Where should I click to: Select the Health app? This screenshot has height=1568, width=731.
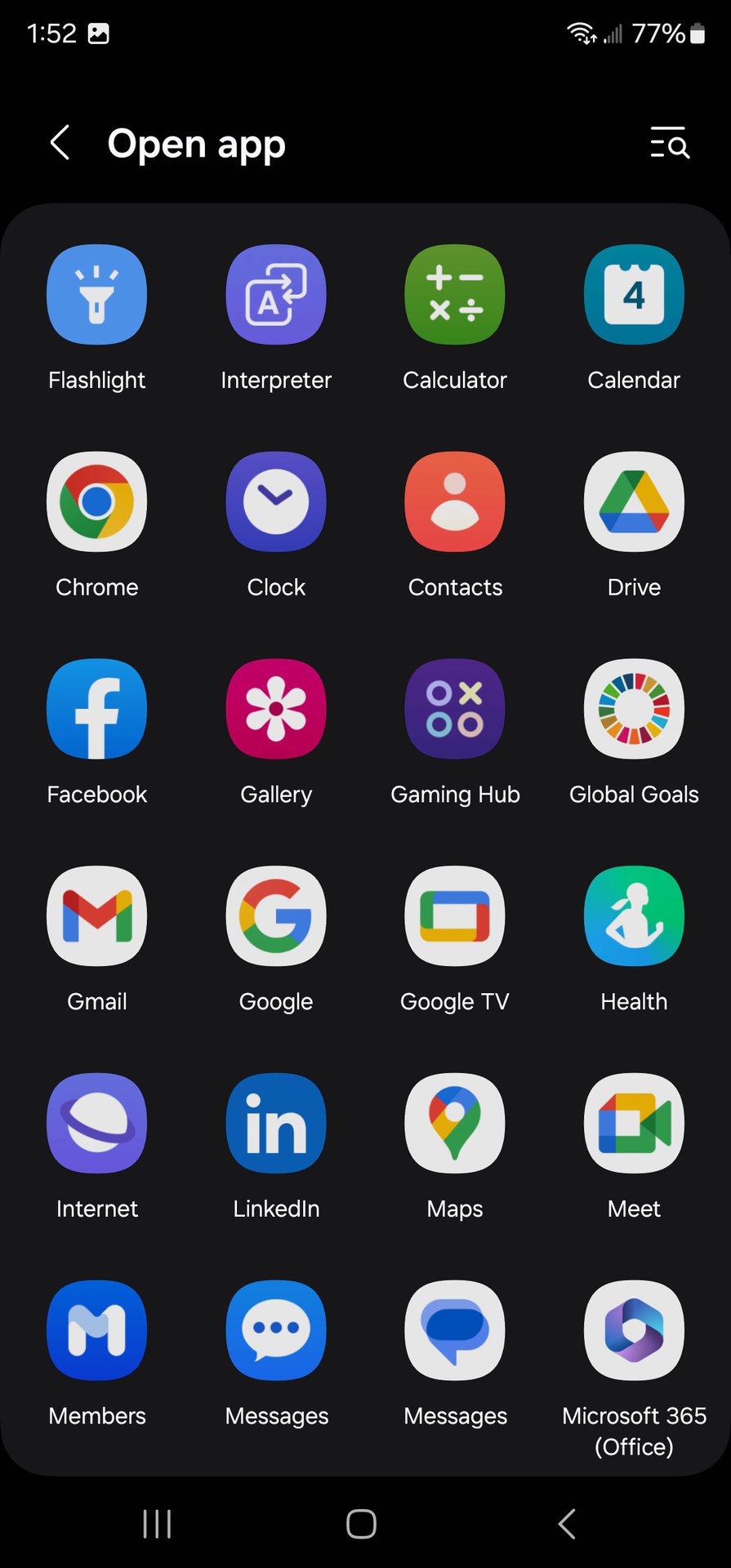pyautogui.click(x=634, y=916)
